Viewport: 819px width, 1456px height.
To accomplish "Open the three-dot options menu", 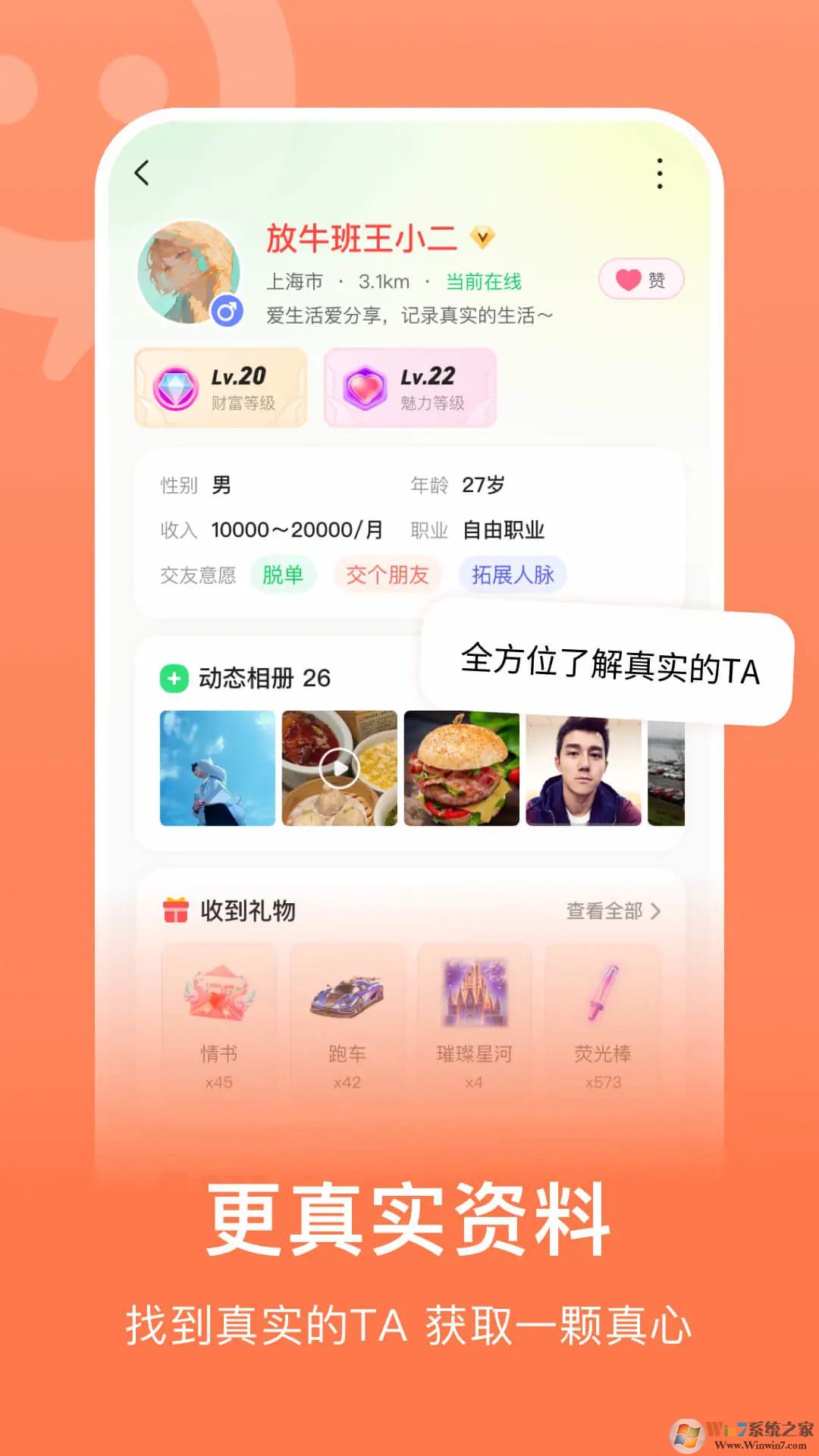I will [x=661, y=173].
